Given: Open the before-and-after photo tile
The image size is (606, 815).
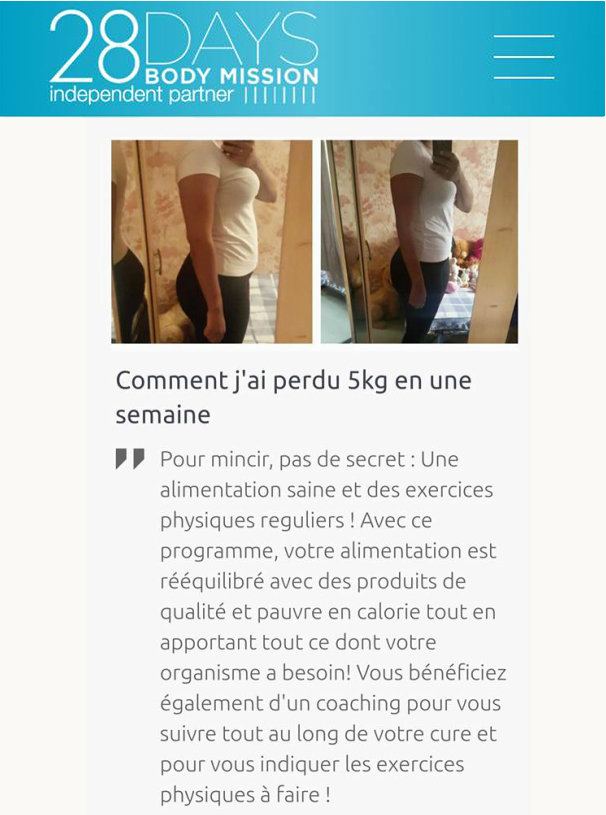Looking at the screenshot, I should coord(314,241).
